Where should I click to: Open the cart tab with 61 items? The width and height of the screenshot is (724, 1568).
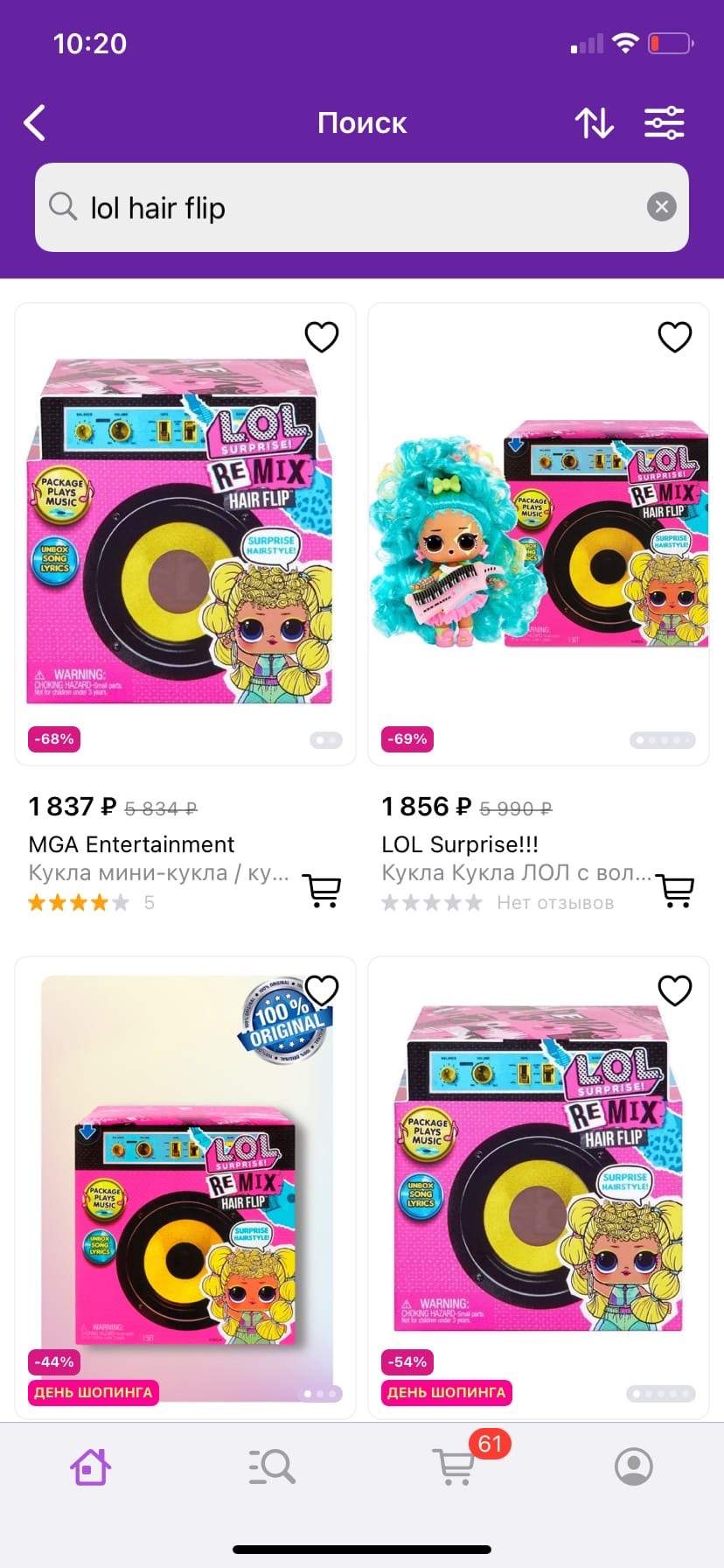coord(455,1466)
